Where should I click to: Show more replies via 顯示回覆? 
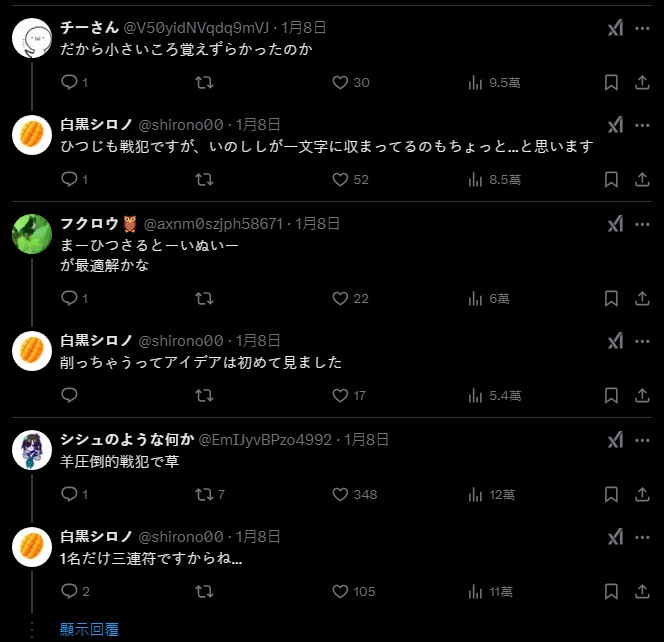click(x=90, y=629)
